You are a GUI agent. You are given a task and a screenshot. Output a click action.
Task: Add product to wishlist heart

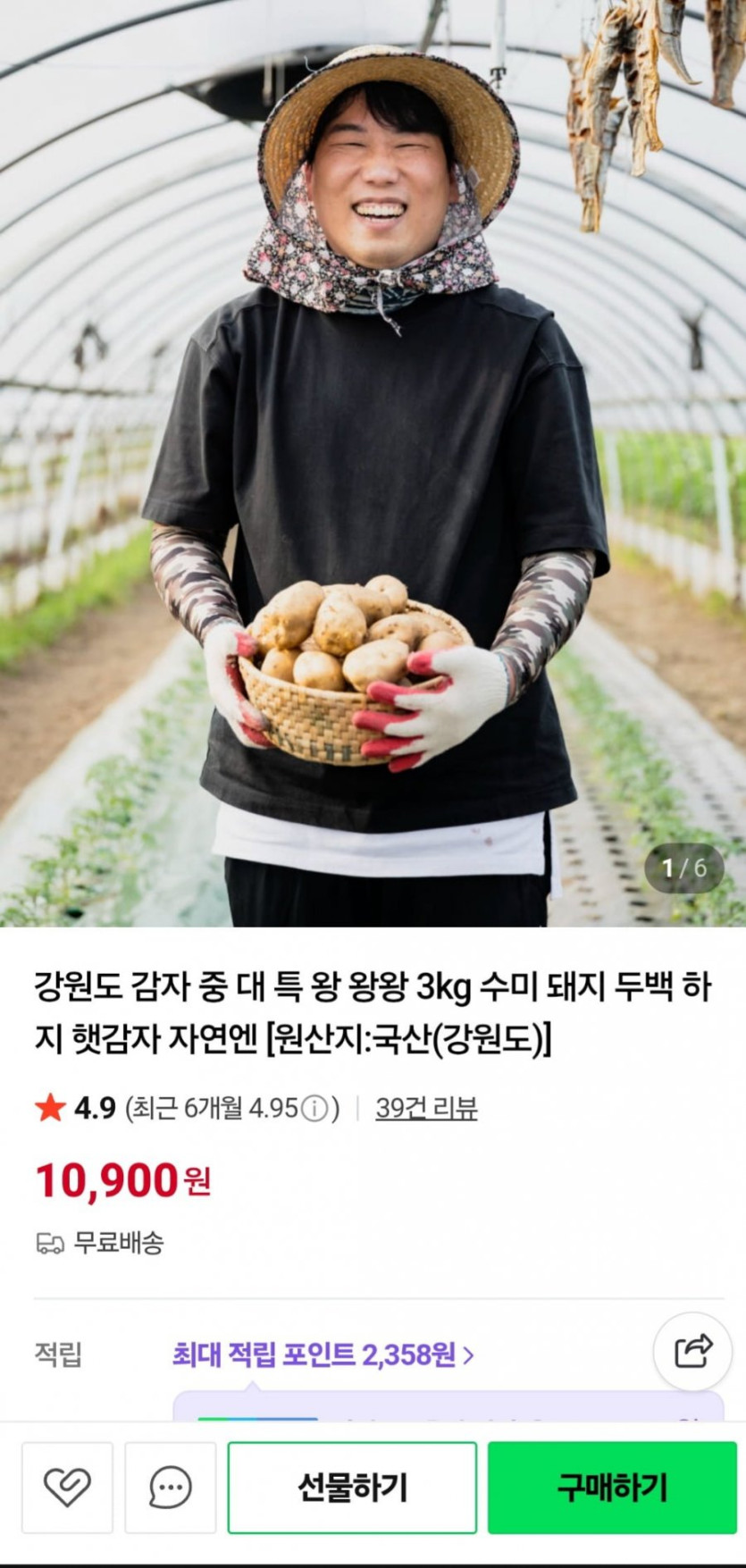pyautogui.click(x=67, y=1488)
